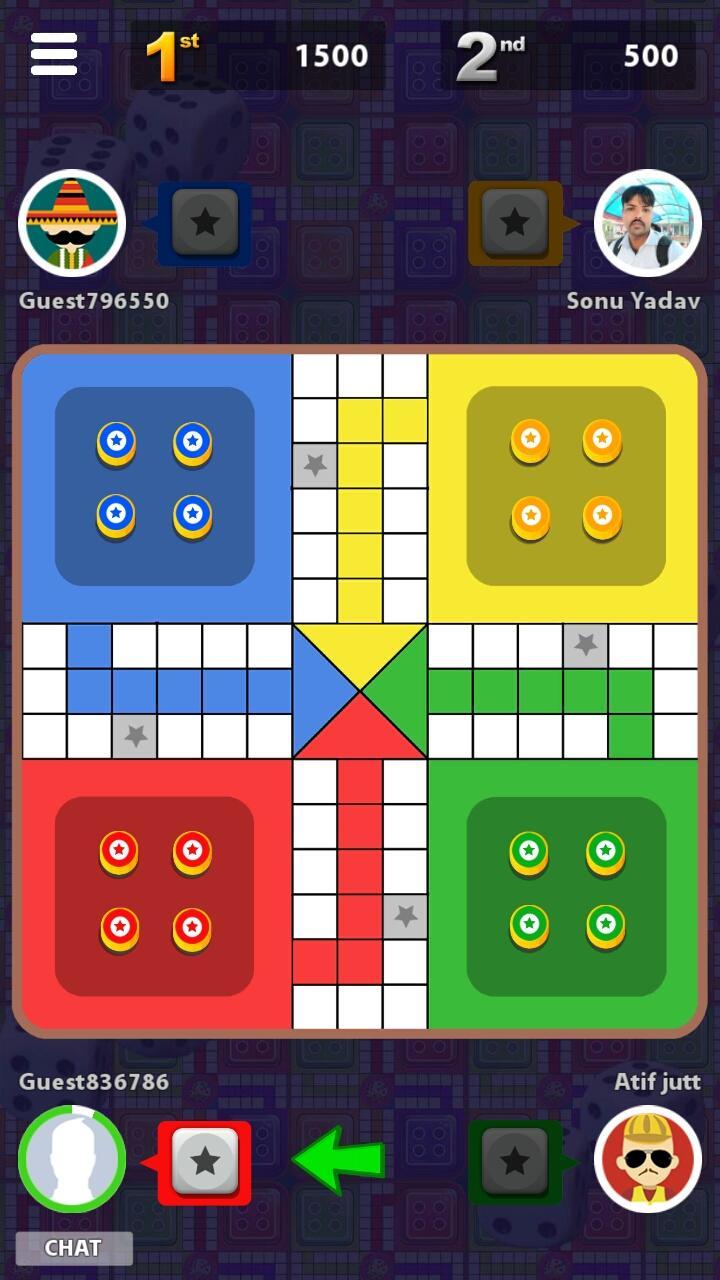720x1280 pixels.
Task: Open the hamburger menu
Action: click(x=54, y=54)
